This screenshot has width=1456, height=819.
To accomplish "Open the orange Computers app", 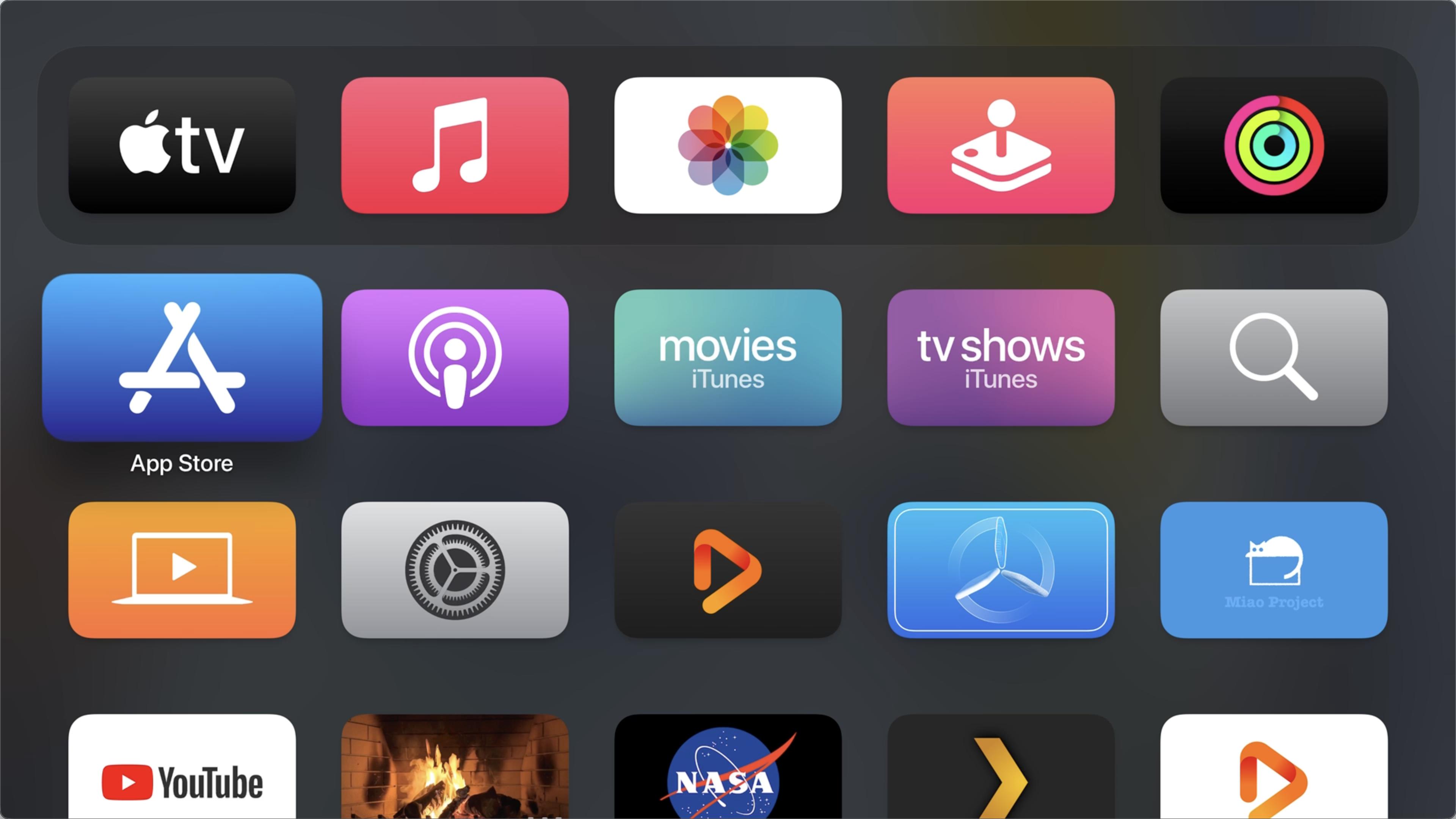I will [182, 570].
